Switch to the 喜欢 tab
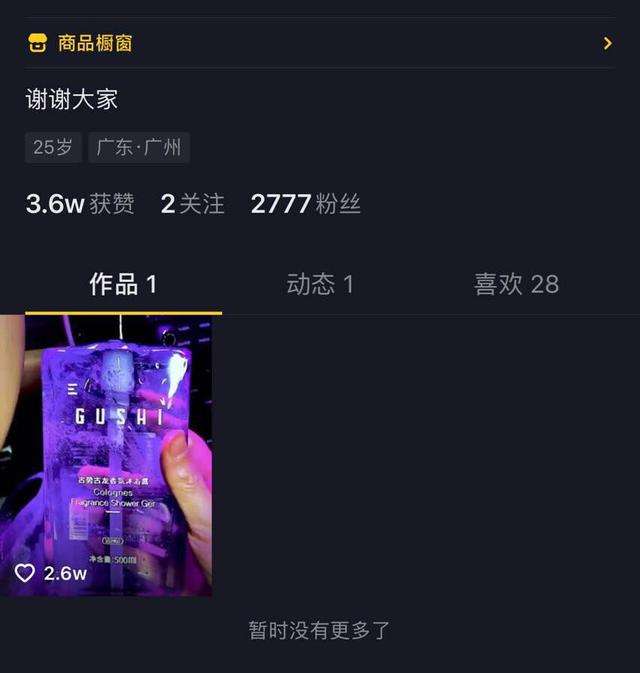 (516, 284)
